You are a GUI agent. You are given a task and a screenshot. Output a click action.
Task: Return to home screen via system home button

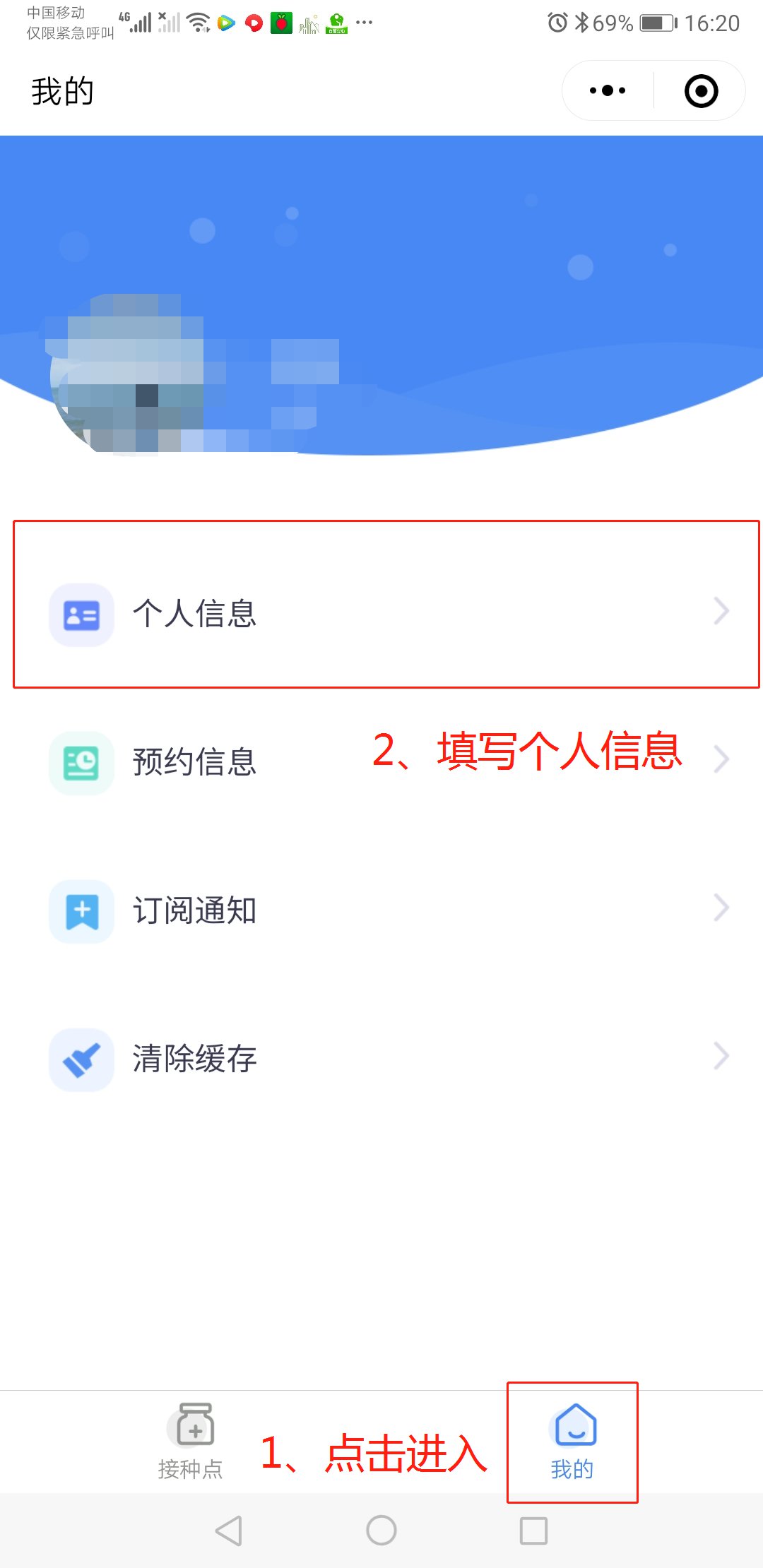381,1531
